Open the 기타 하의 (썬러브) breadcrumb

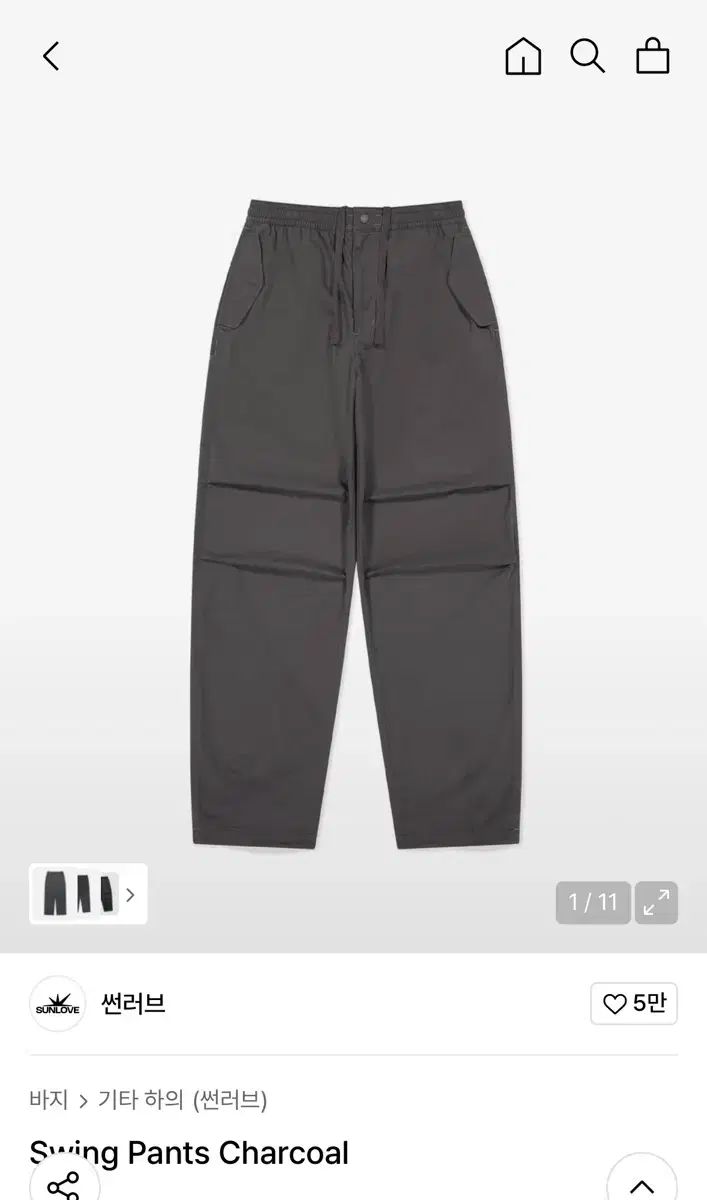coord(182,1100)
